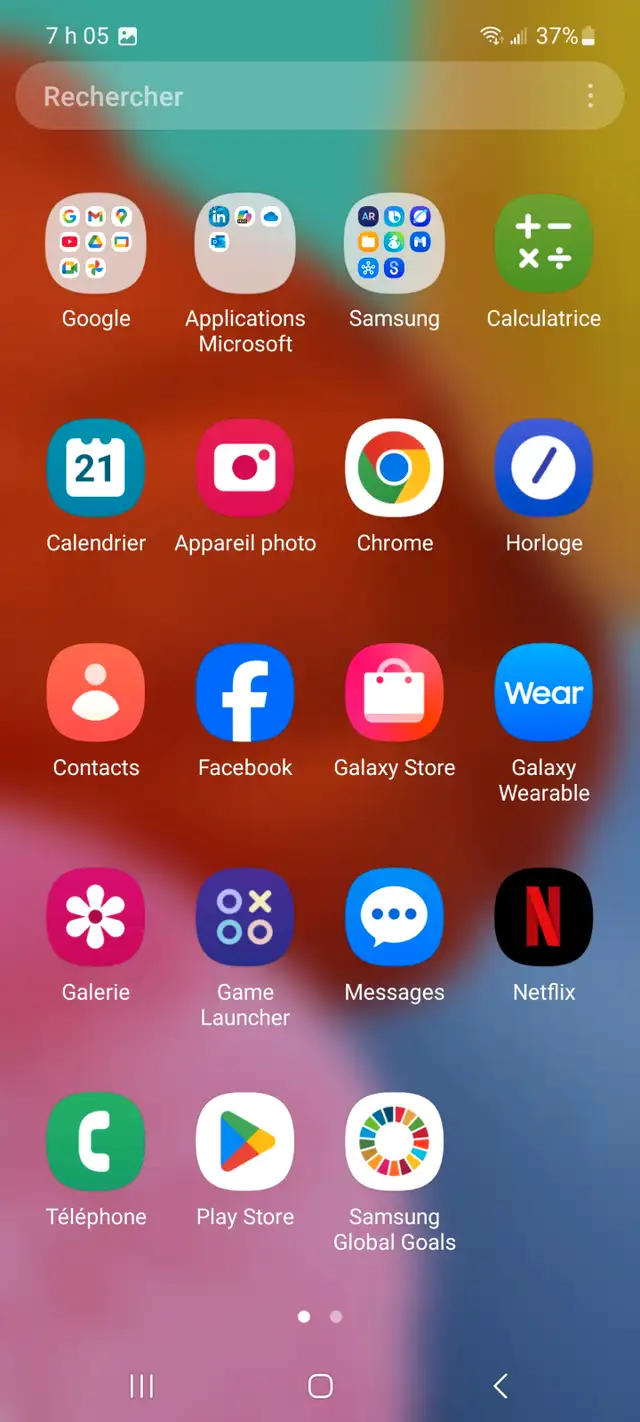Open the three-dot menu in search bar

pos(590,96)
